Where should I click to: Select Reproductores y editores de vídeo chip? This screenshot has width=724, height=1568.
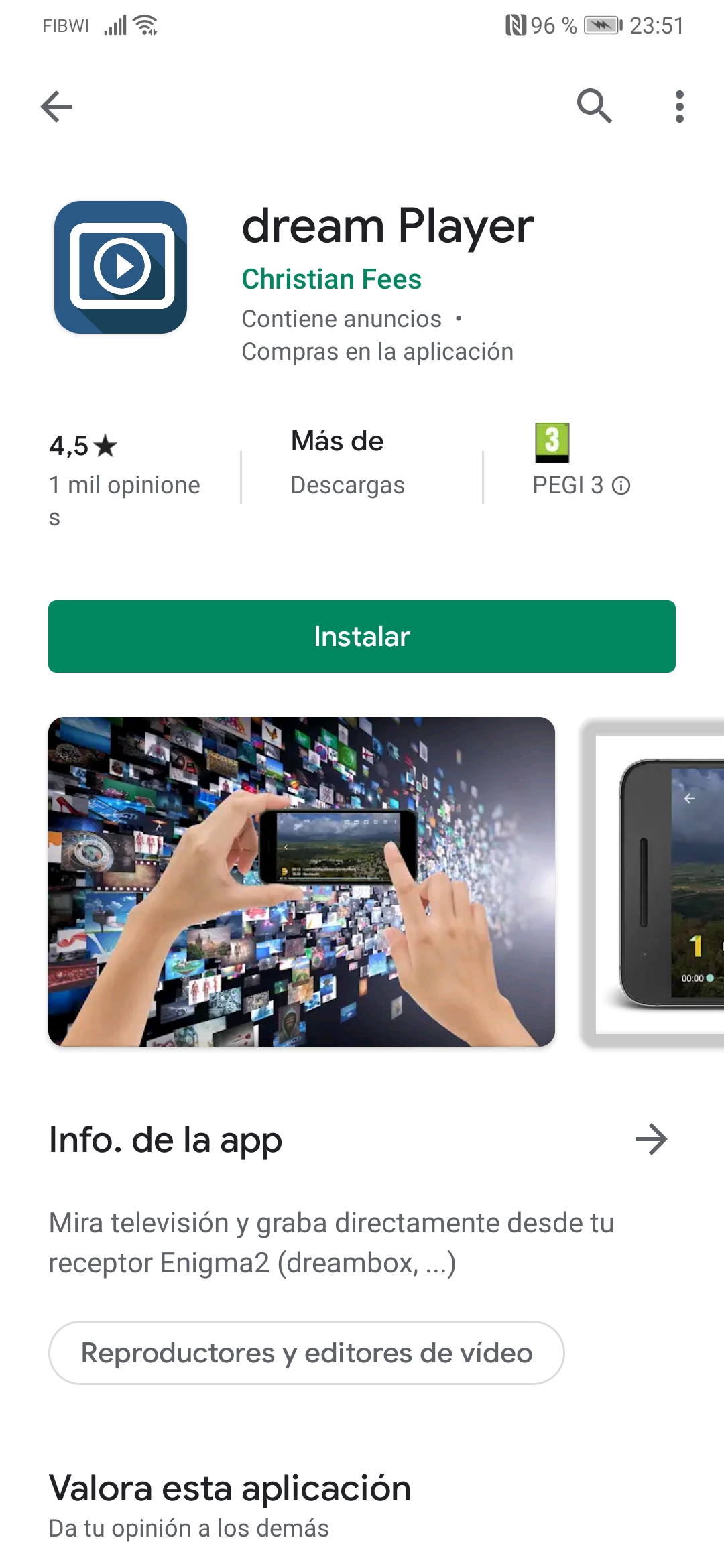pyautogui.click(x=306, y=1353)
